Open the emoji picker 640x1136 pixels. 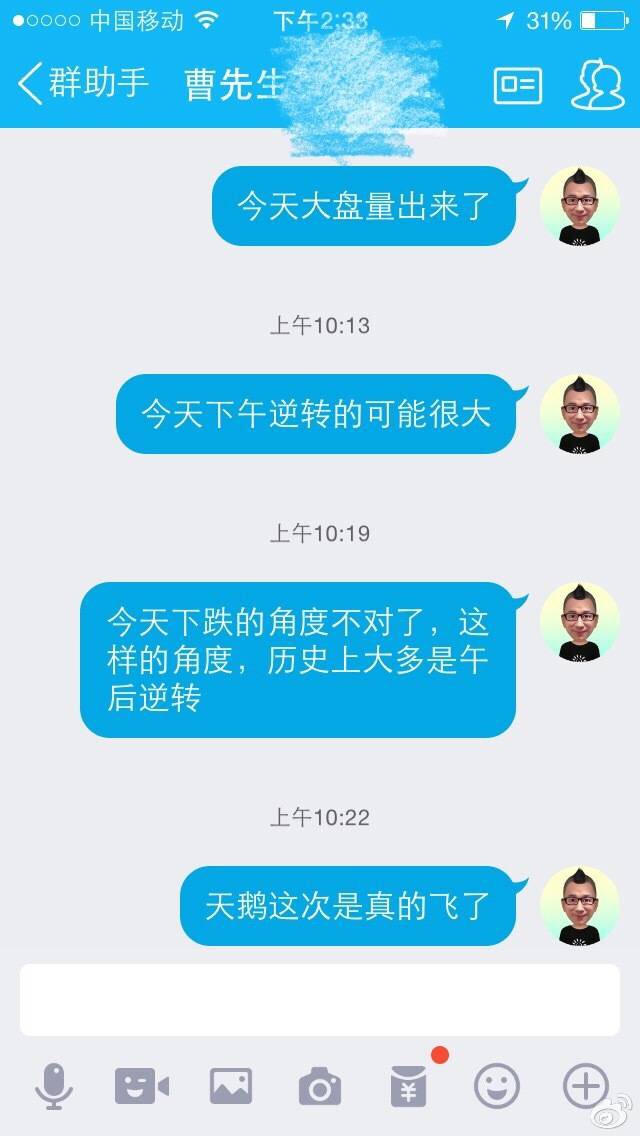pyautogui.click(x=497, y=1086)
